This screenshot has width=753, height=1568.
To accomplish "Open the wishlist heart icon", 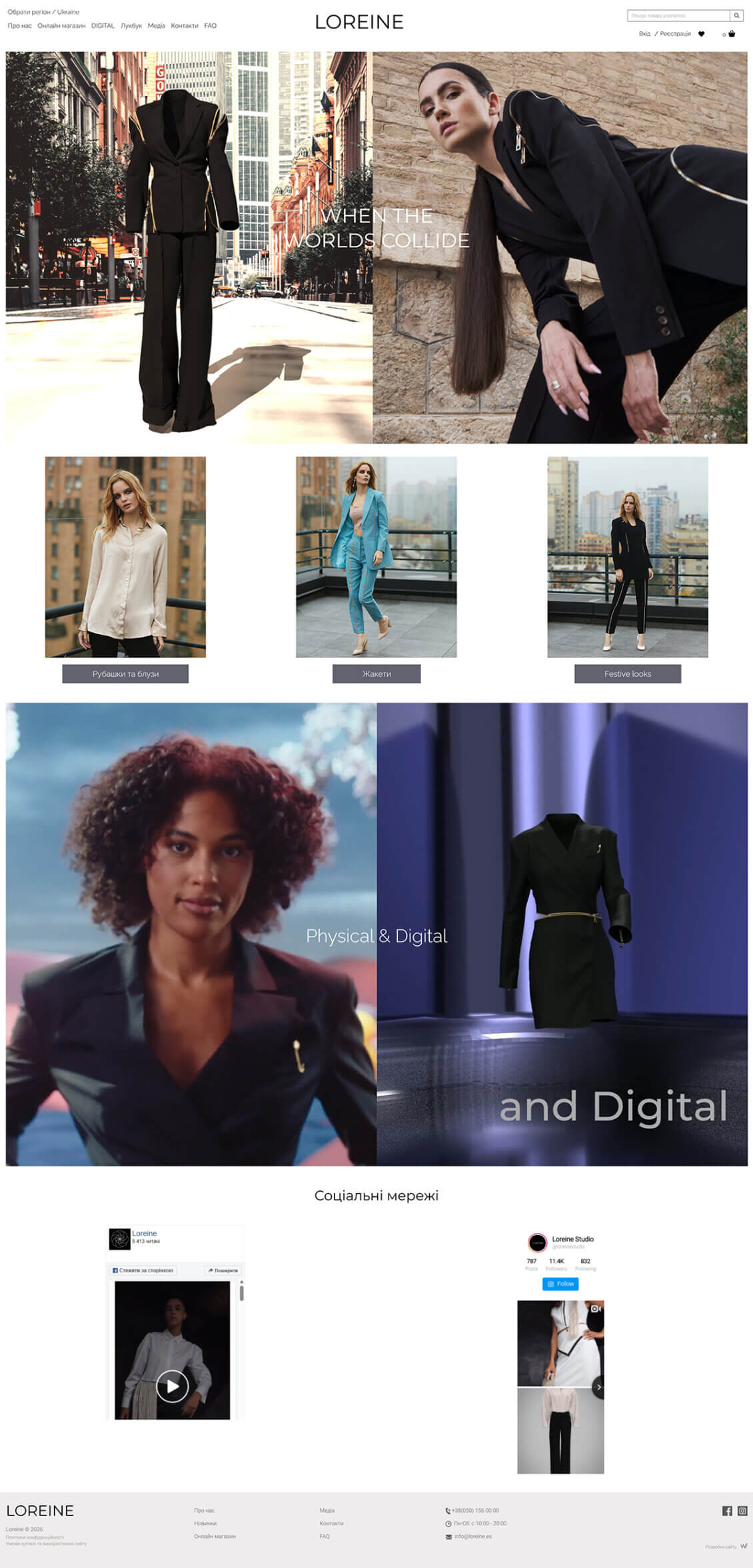I will click(701, 34).
